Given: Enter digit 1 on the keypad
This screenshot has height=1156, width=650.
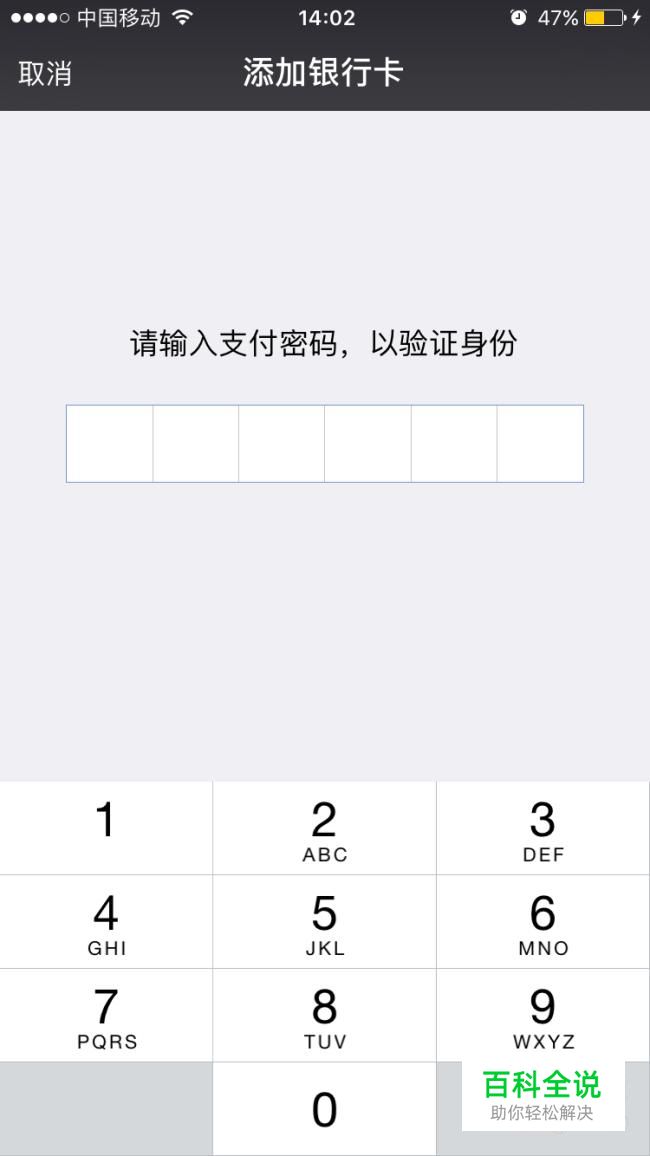Looking at the screenshot, I should (106, 828).
